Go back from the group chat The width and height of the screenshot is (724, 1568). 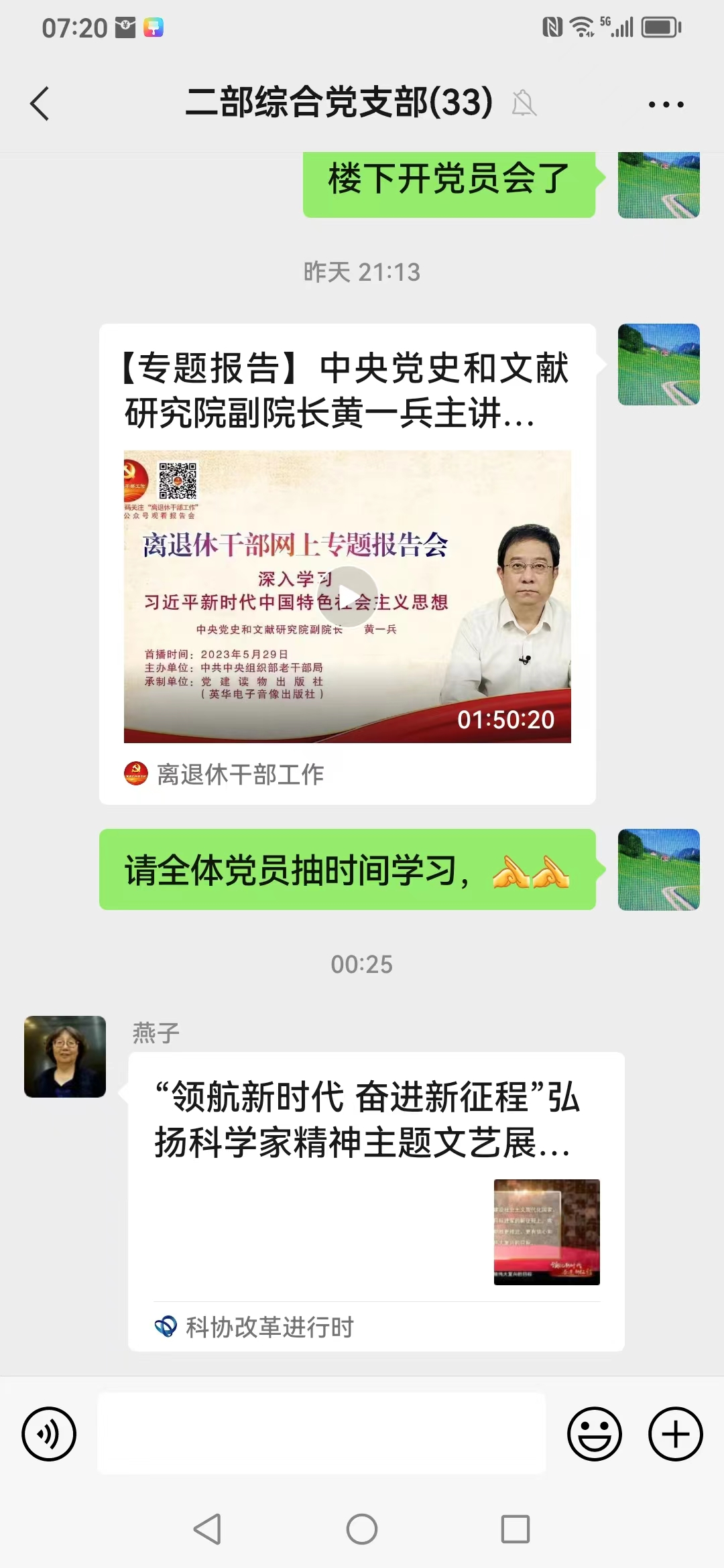click(x=40, y=104)
